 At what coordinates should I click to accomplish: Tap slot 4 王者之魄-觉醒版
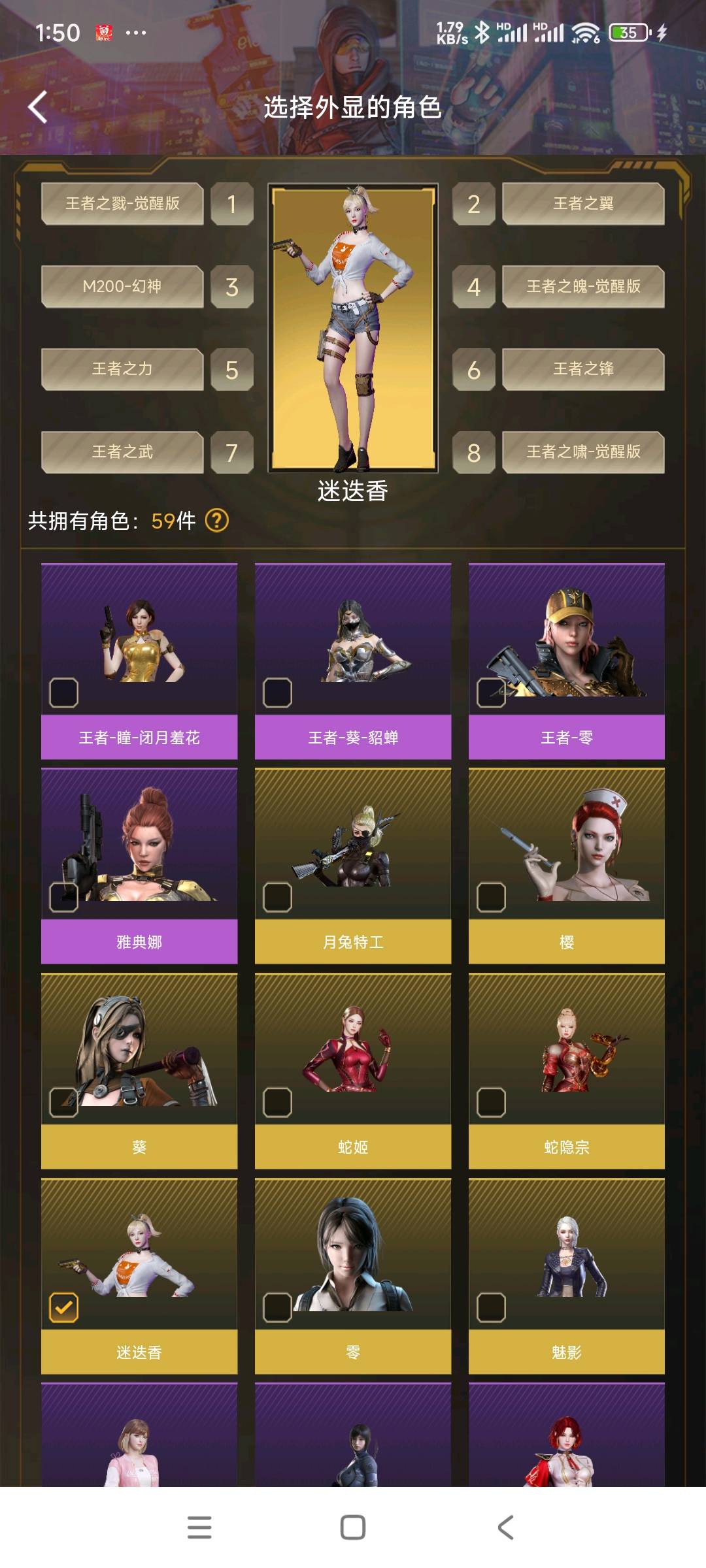582,286
